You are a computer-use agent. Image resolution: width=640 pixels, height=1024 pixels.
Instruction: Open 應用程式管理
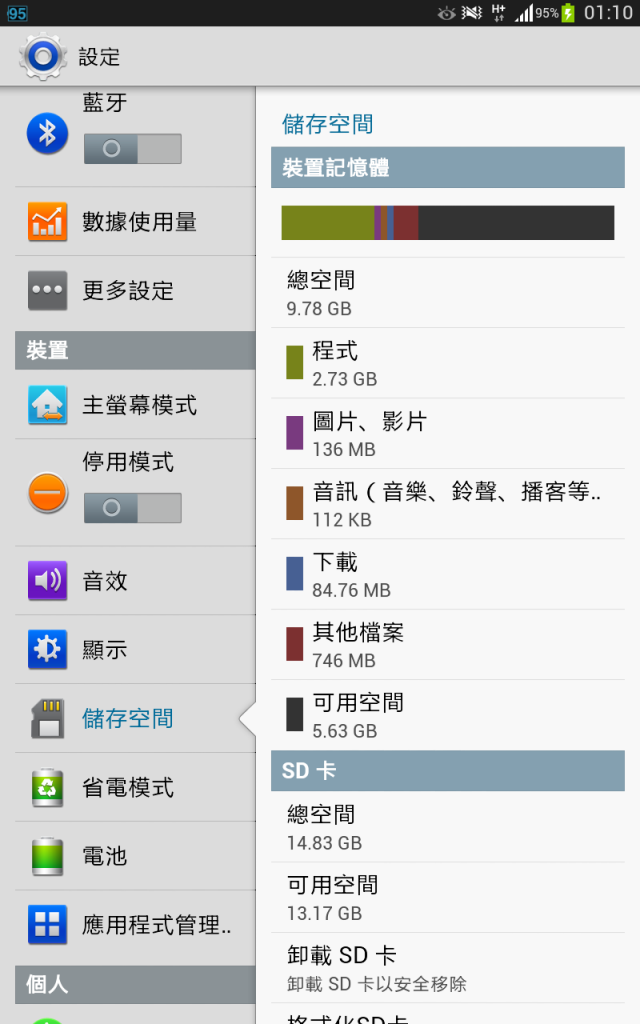(135, 925)
